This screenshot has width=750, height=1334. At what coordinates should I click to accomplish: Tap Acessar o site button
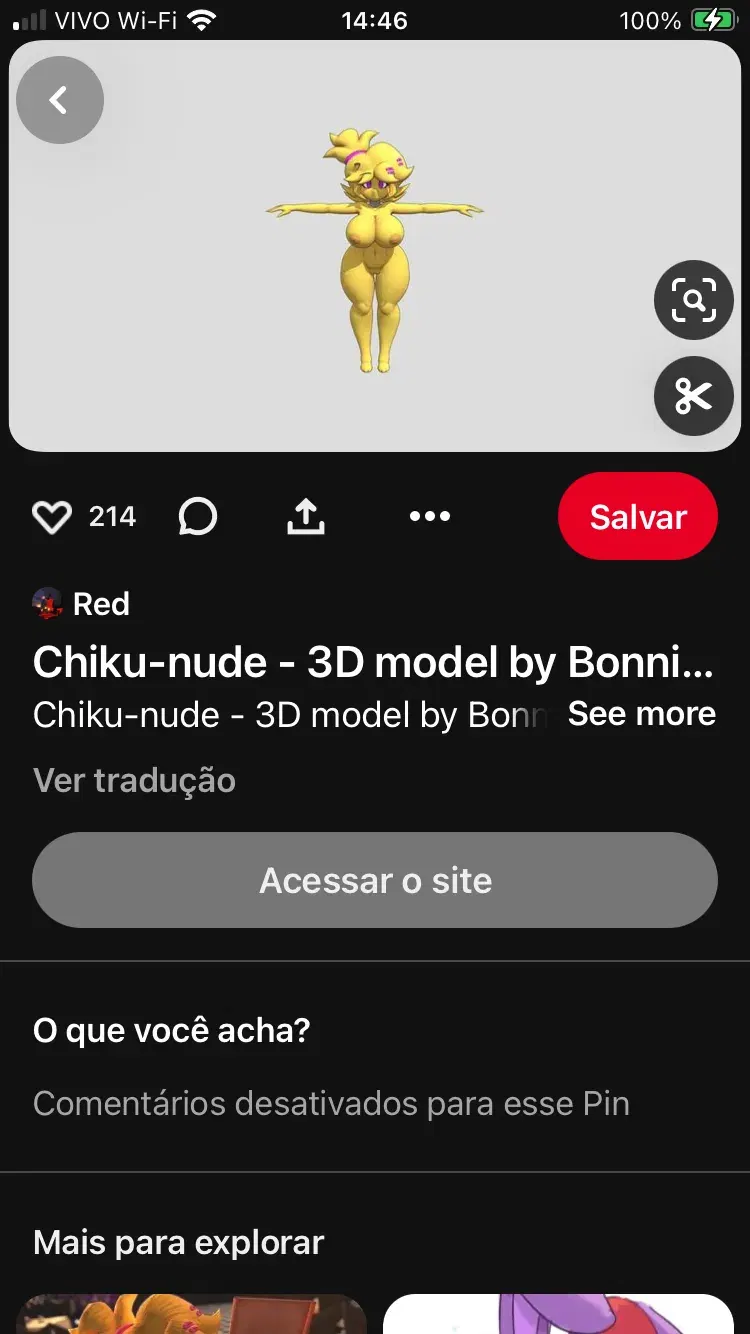[x=375, y=880]
